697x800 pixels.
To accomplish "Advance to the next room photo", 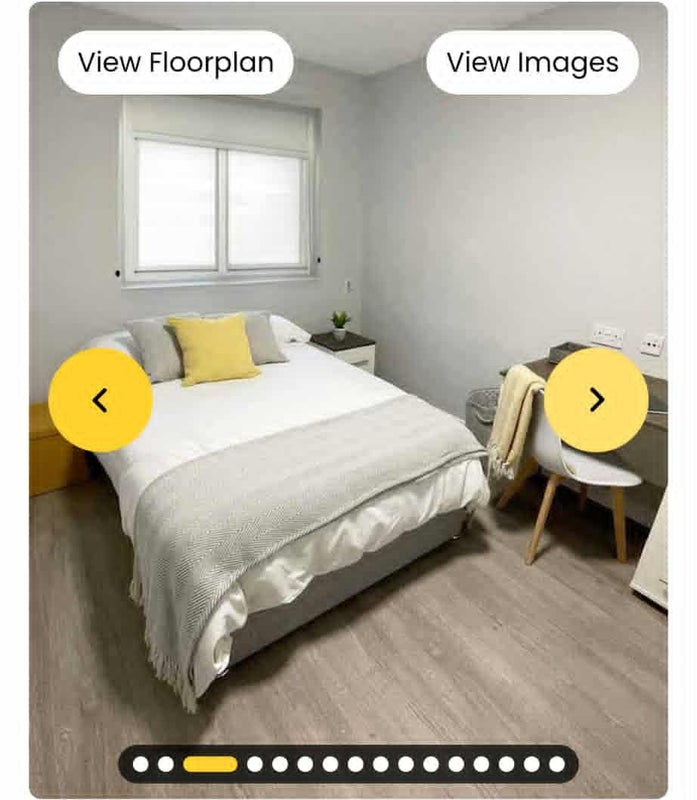I will pos(596,400).
